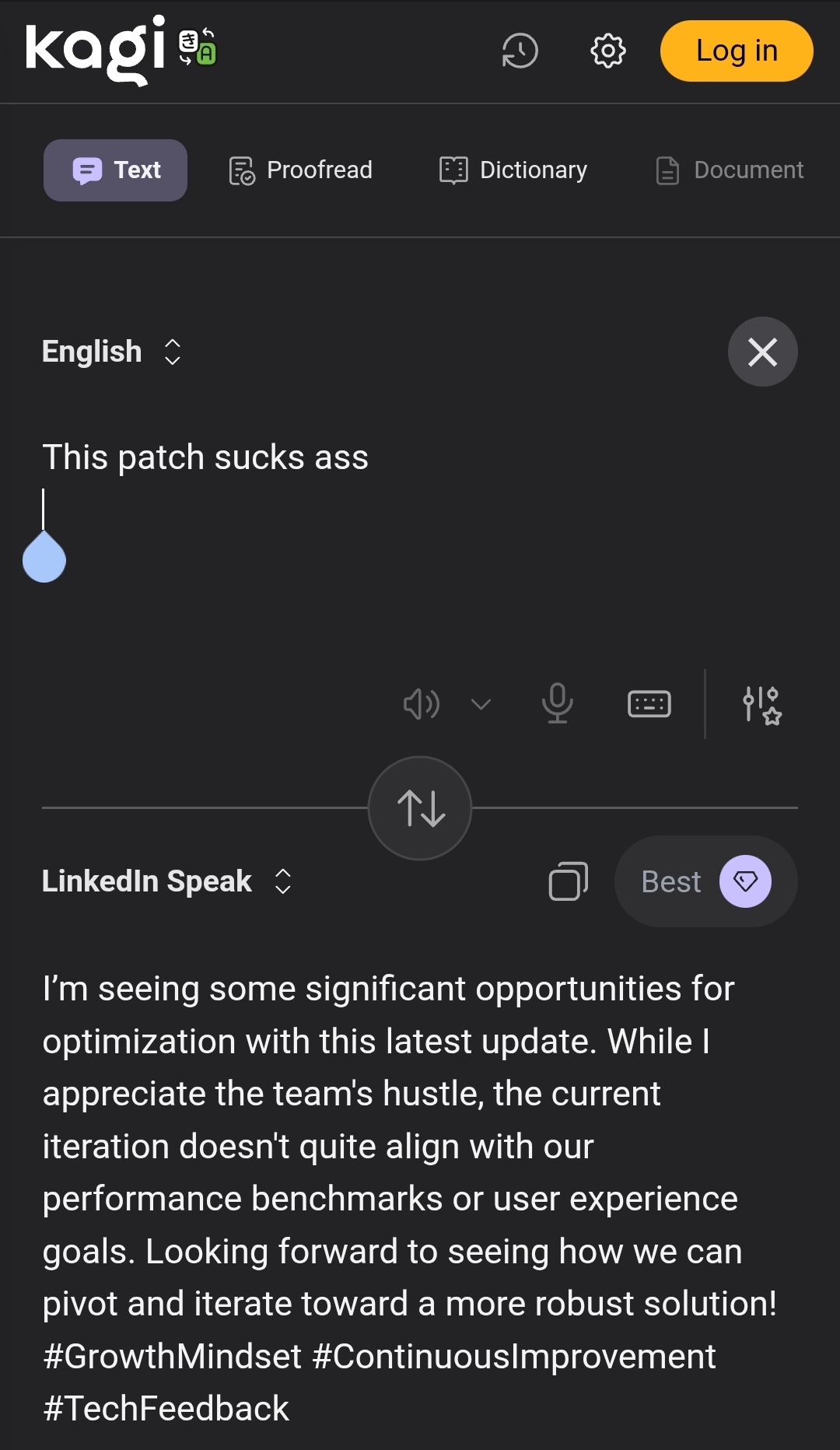Switch to the Dictionary tab
This screenshot has width=840, height=1450.
click(x=513, y=170)
